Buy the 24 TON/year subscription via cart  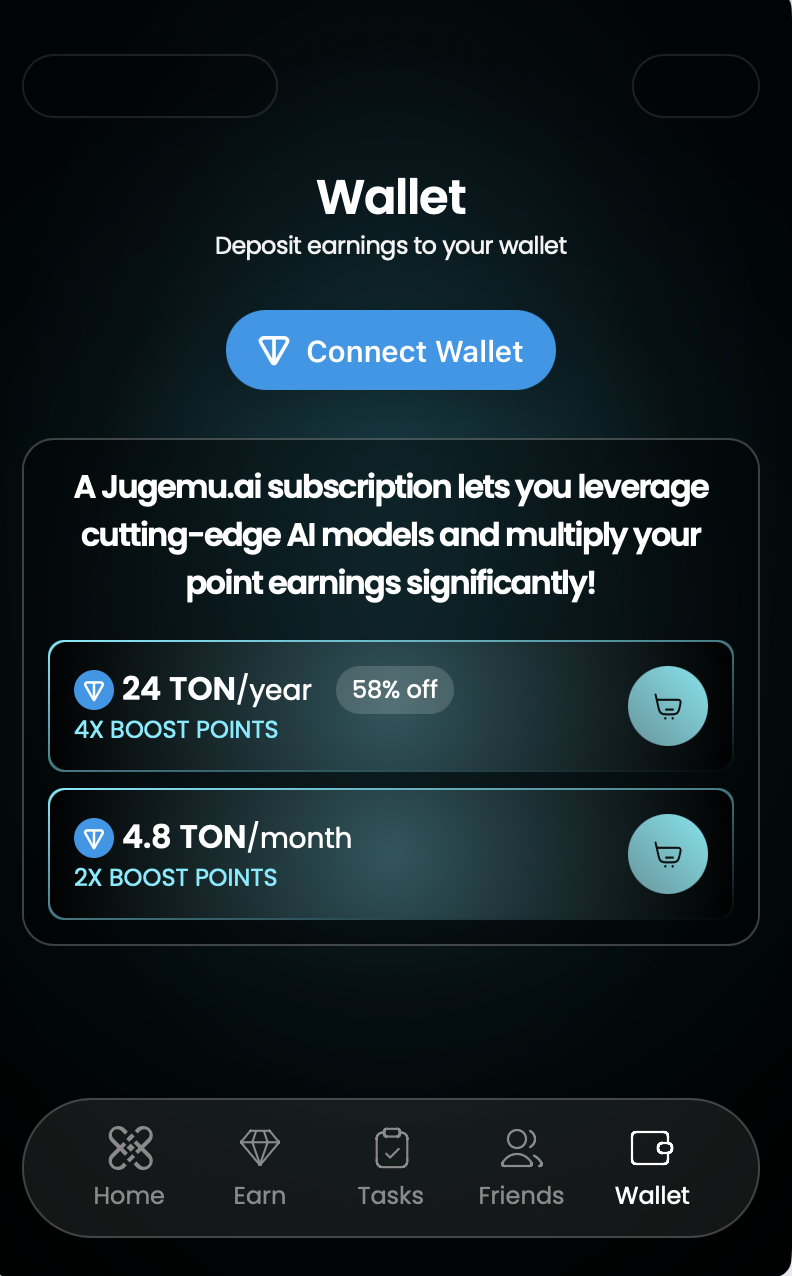pyautogui.click(x=667, y=706)
